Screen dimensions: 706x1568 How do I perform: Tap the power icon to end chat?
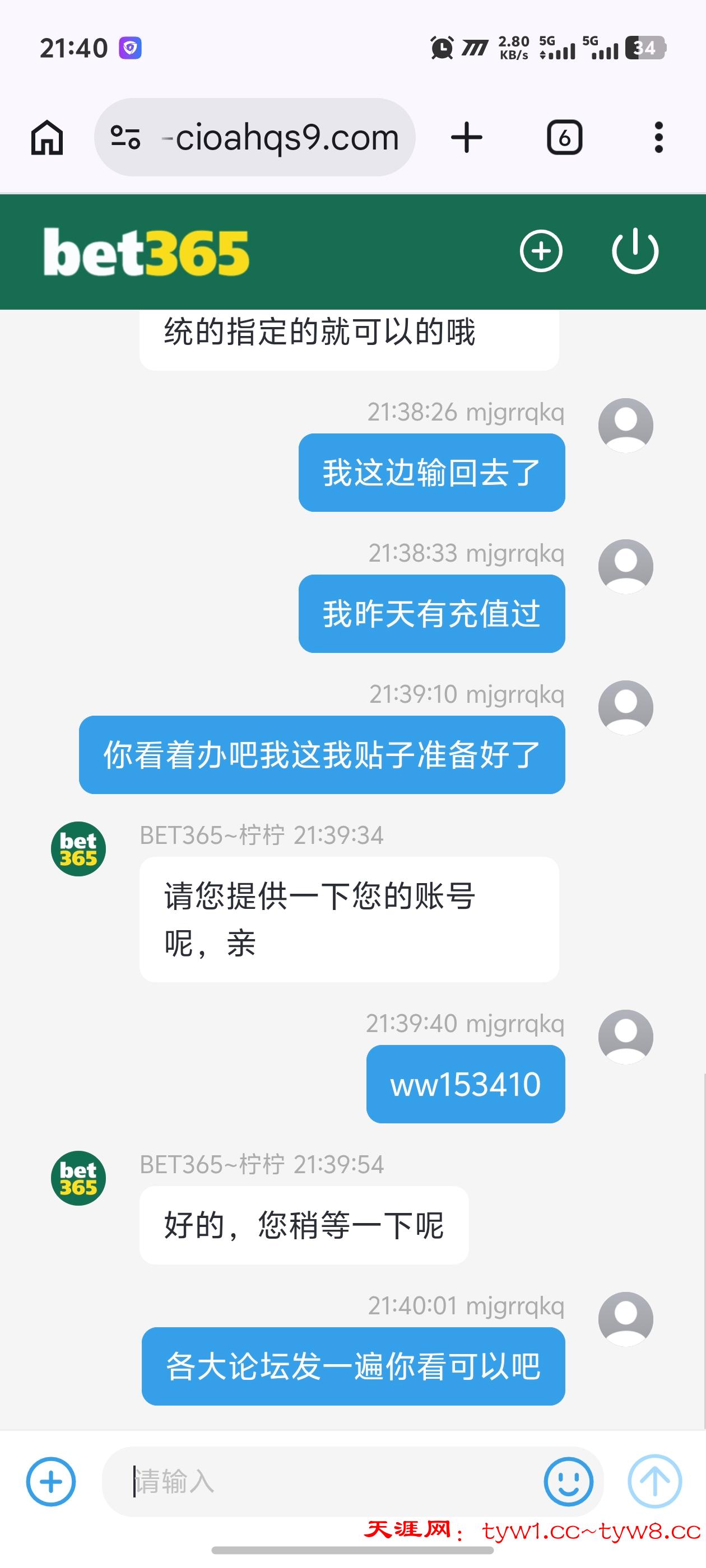tap(635, 251)
